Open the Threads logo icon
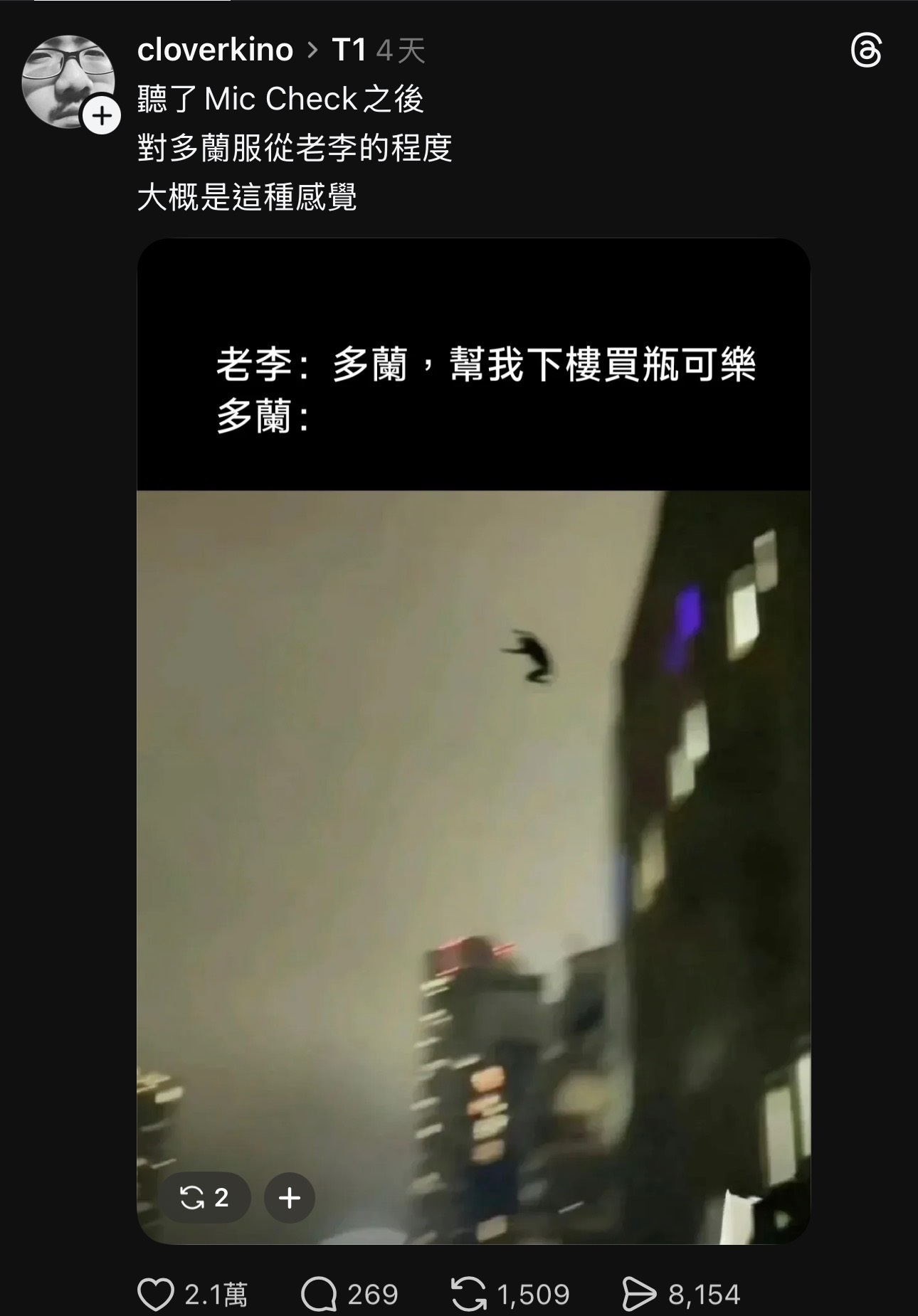The height and width of the screenshot is (1316, 918). (866, 51)
